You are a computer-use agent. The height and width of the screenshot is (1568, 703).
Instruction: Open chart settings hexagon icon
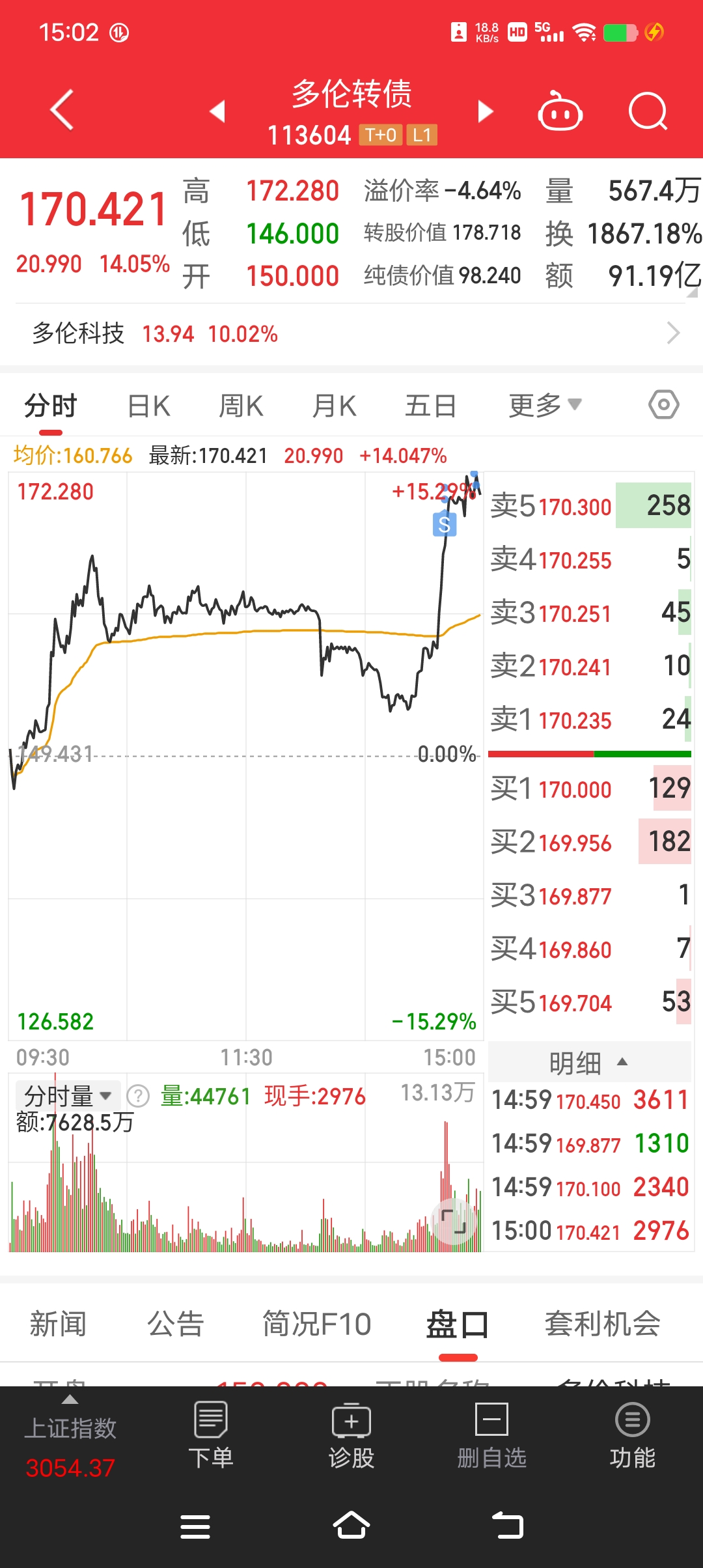pyautogui.click(x=663, y=405)
